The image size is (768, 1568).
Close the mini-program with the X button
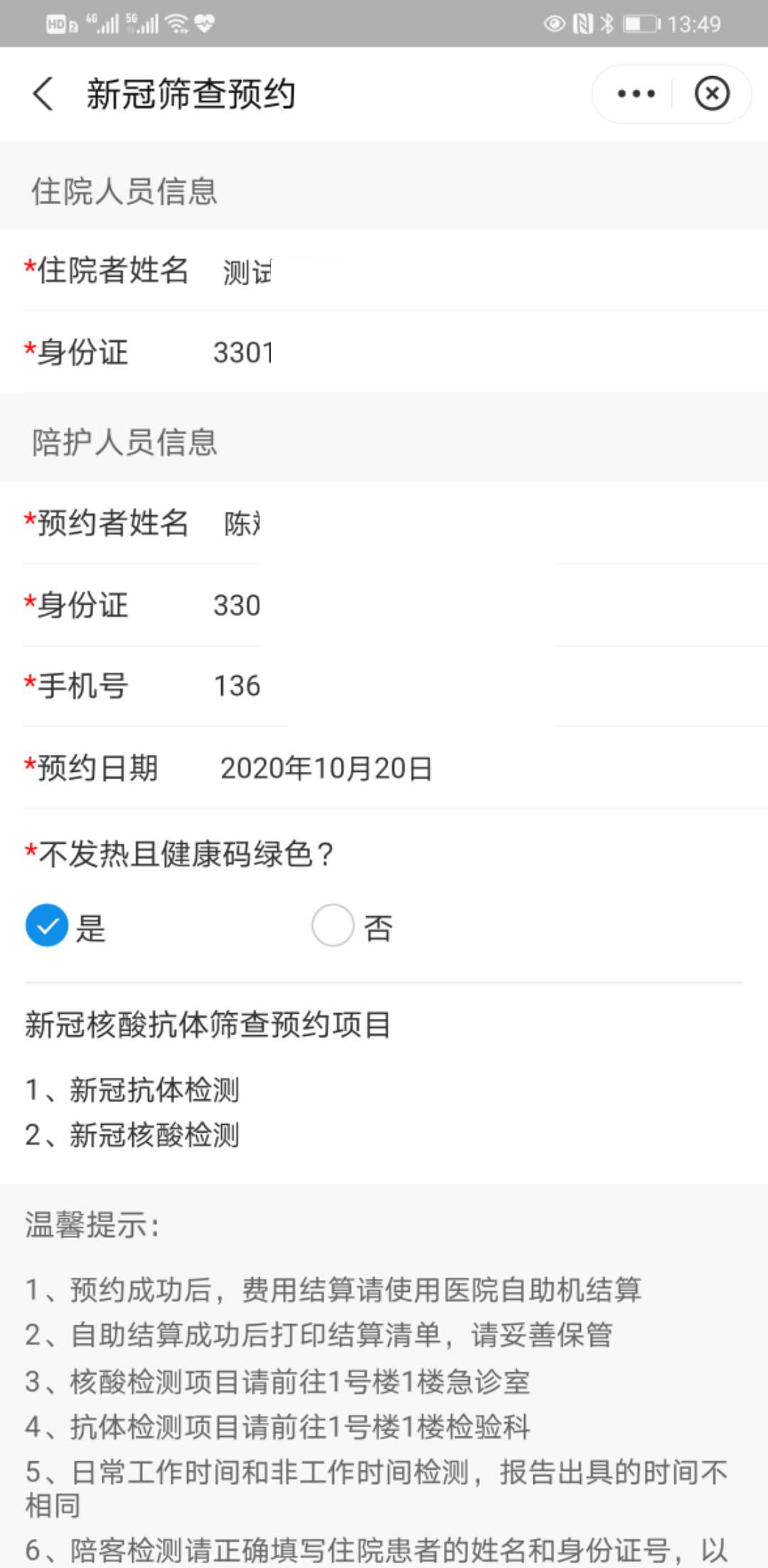coord(712,94)
